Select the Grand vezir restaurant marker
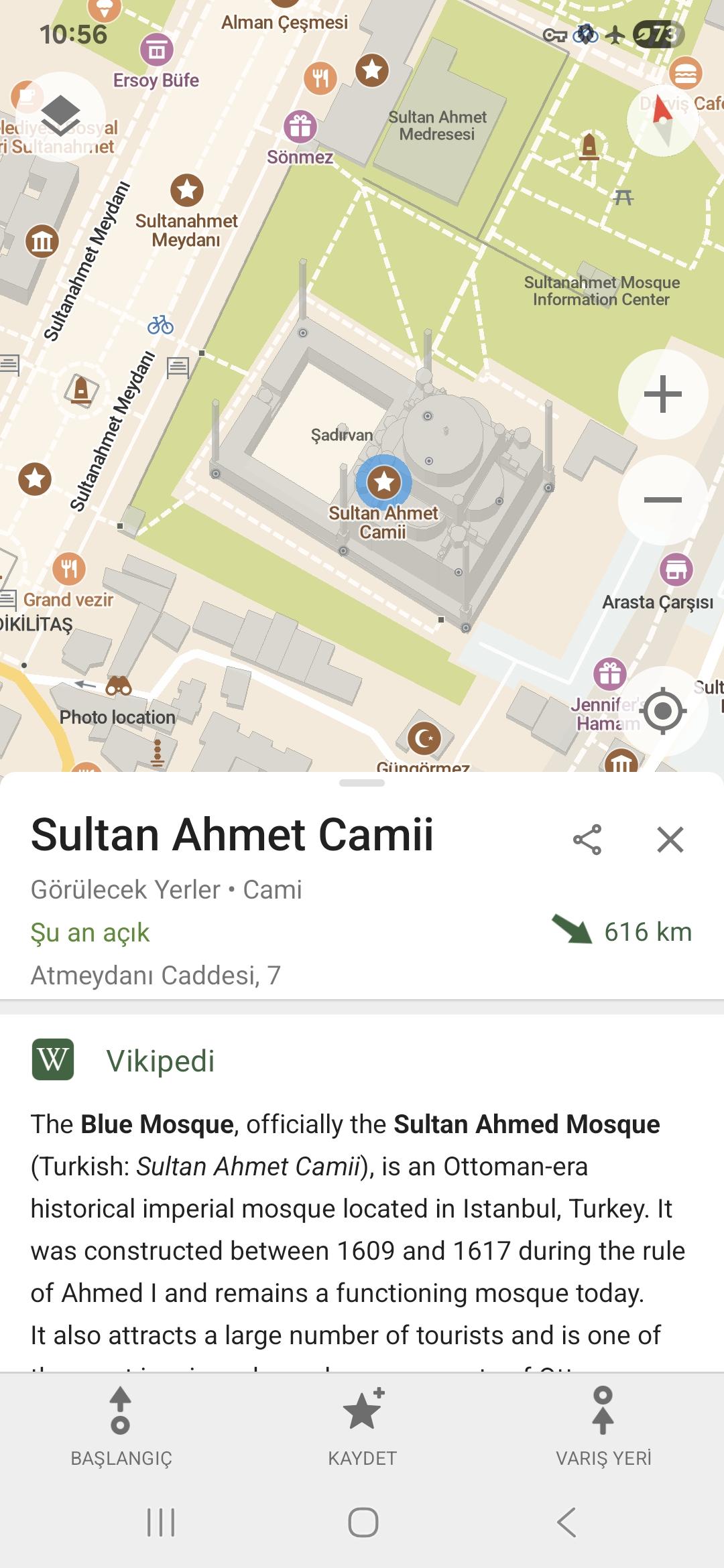This screenshot has width=724, height=1568. click(x=69, y=570)
